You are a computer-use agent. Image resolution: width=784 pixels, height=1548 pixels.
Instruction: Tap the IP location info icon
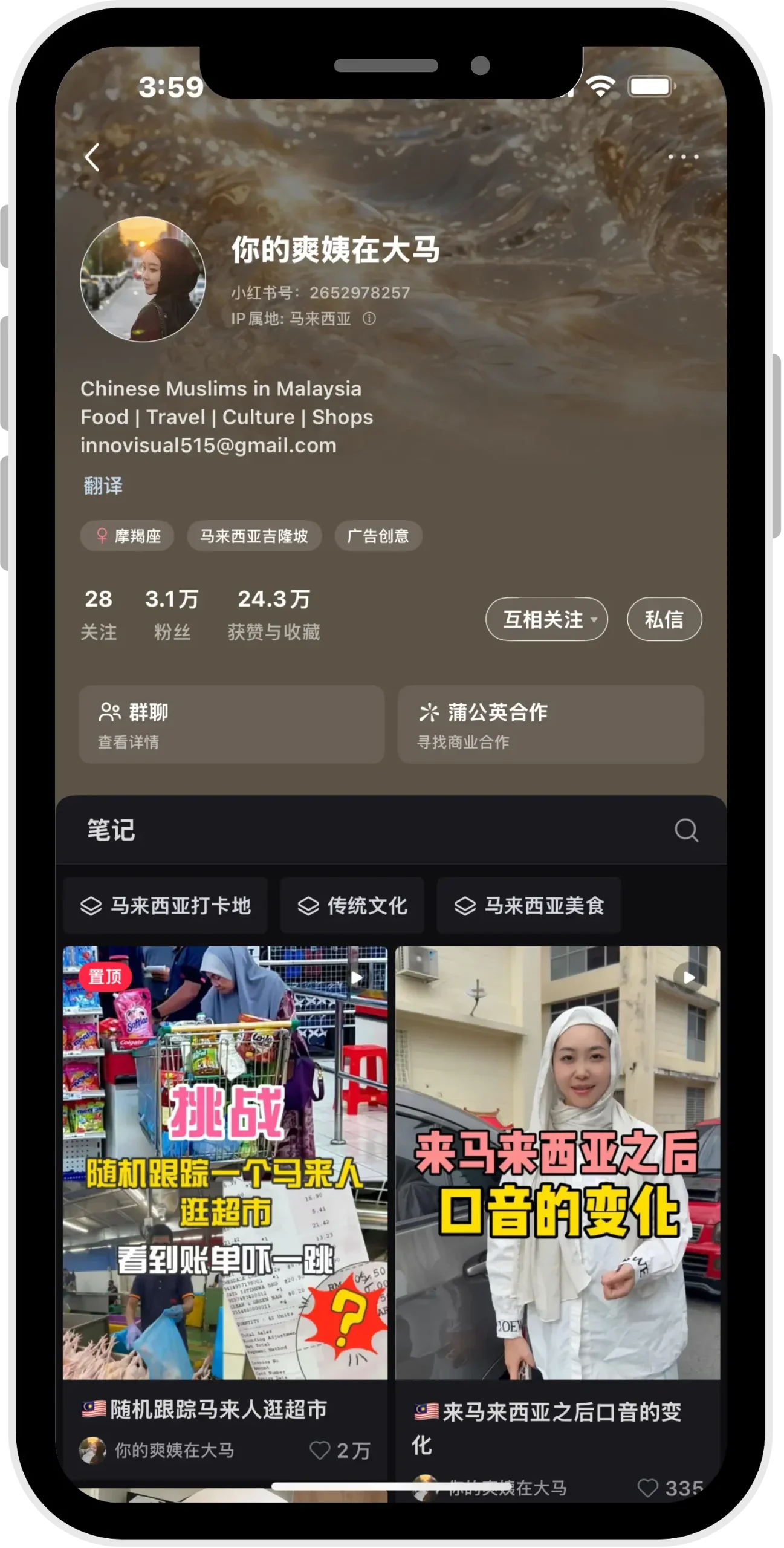click(x=369, y=319)
